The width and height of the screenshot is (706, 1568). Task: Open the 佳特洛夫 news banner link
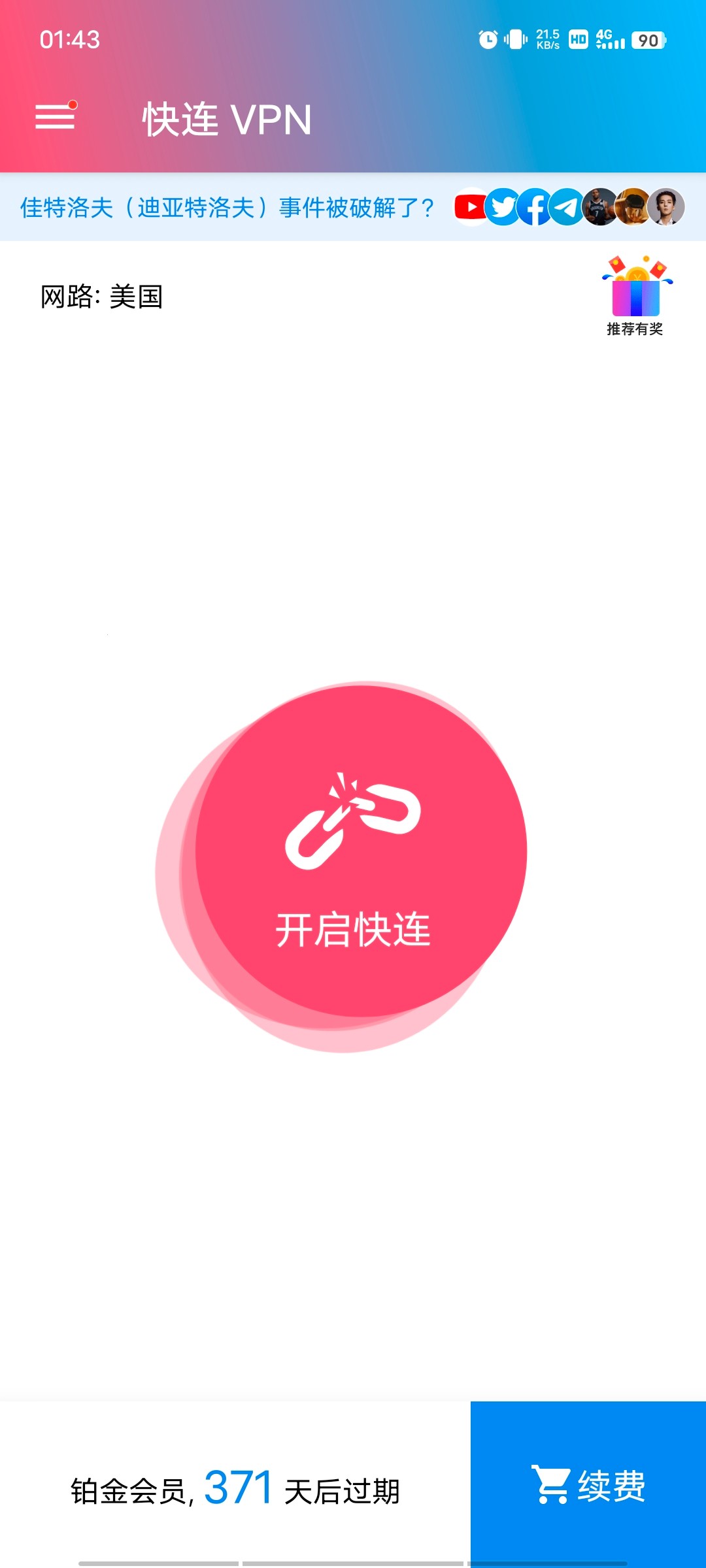227,208
